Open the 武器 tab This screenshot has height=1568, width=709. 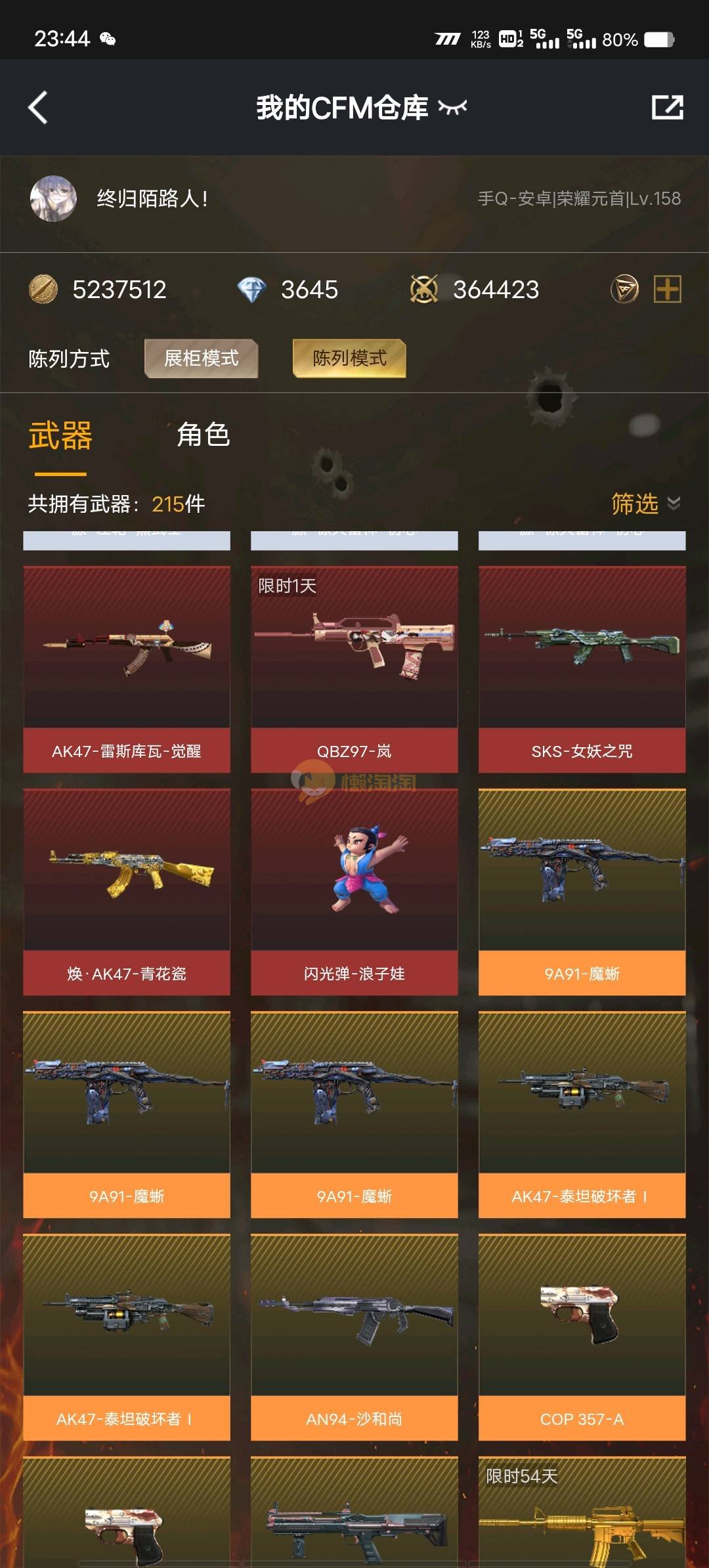(60, 437)
